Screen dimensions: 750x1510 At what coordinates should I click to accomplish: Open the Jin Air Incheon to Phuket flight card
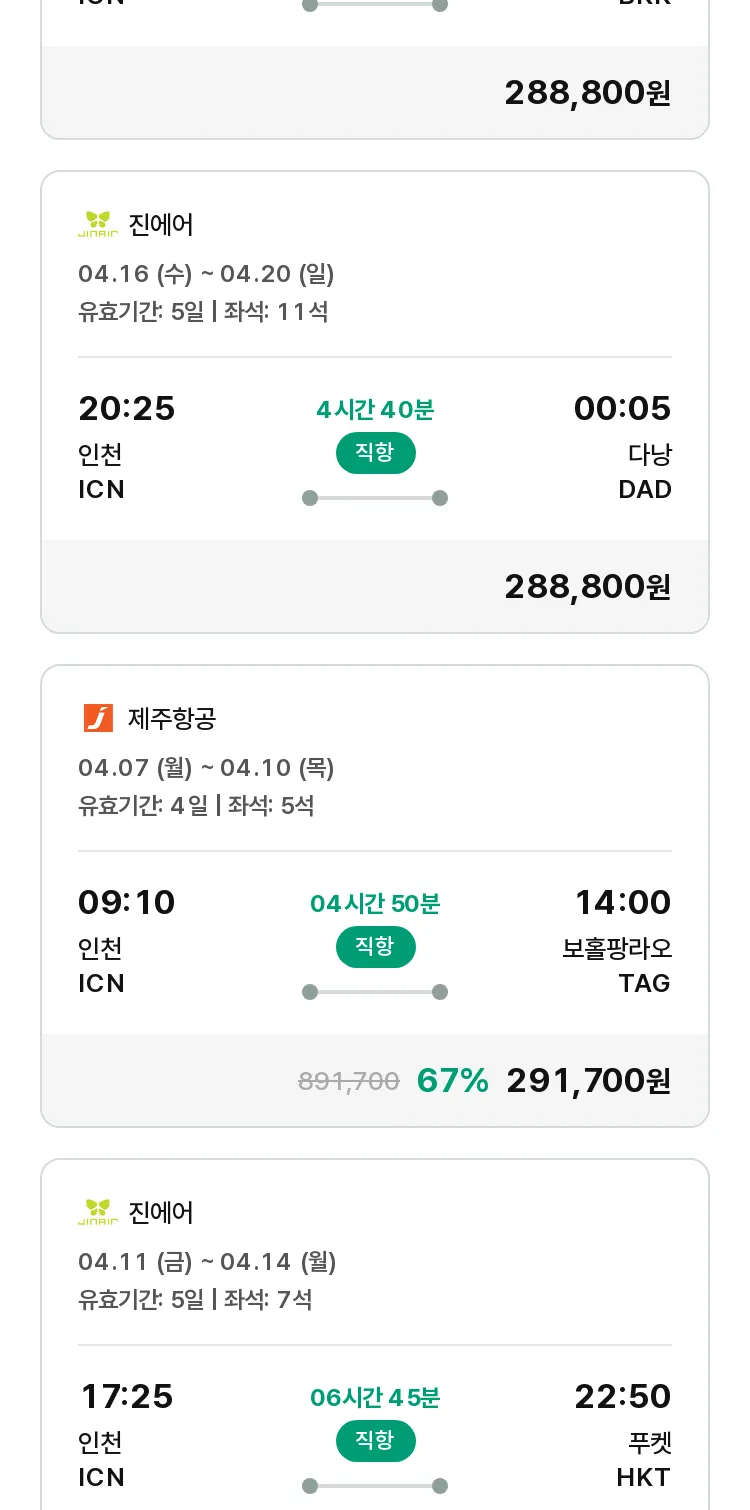pyautogui.click(x=375, y=1335)
